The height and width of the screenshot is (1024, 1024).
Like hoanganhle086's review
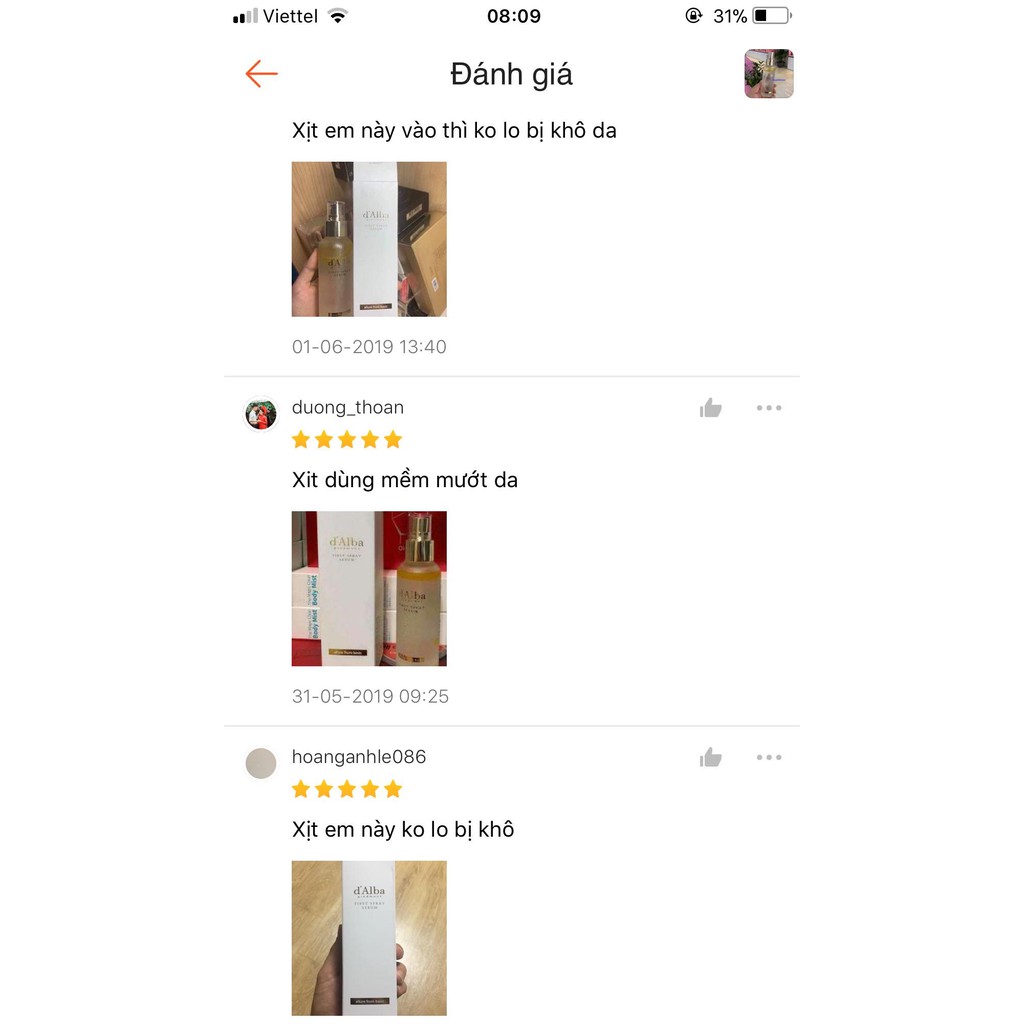tap(711, 758)
